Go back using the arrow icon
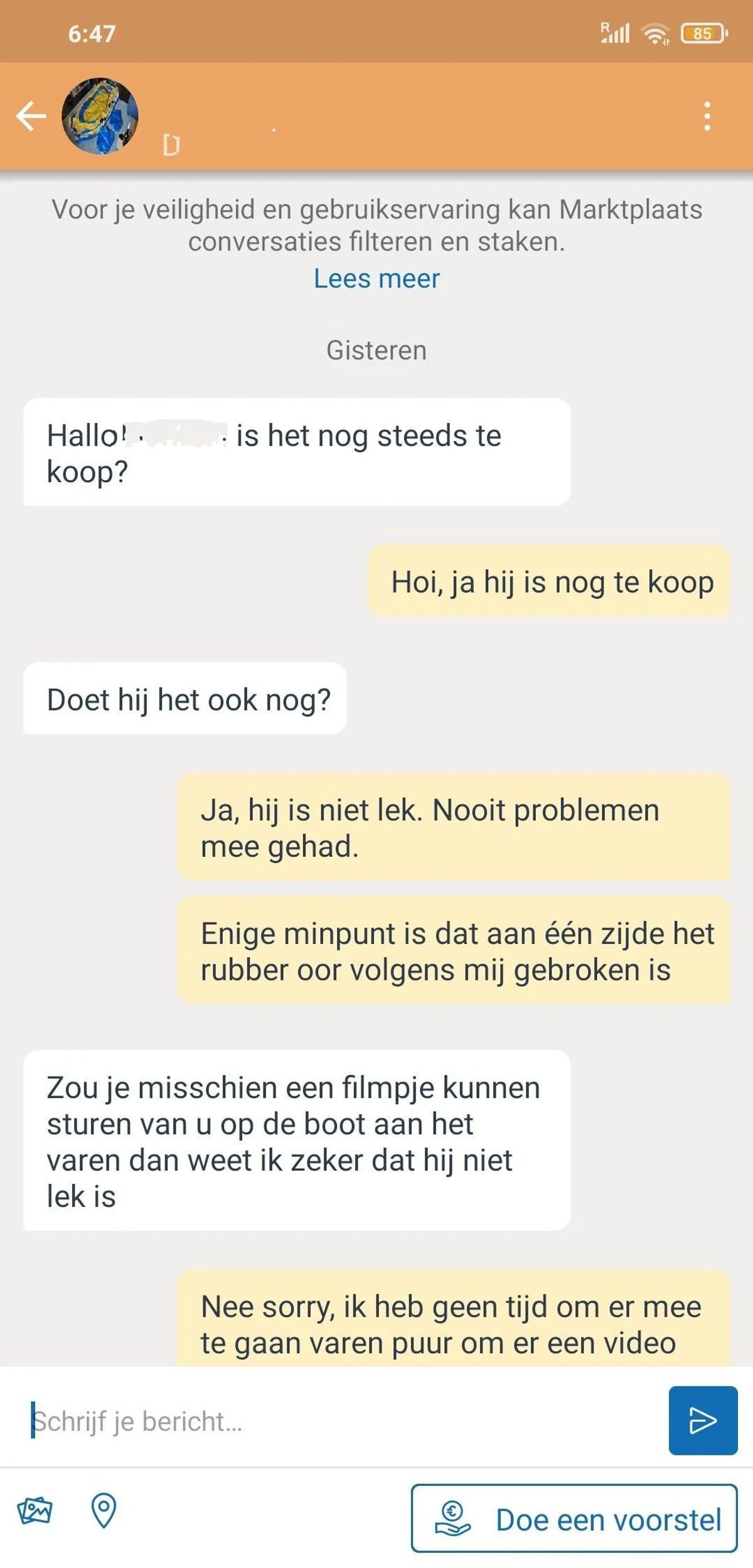 coord(31,116)
